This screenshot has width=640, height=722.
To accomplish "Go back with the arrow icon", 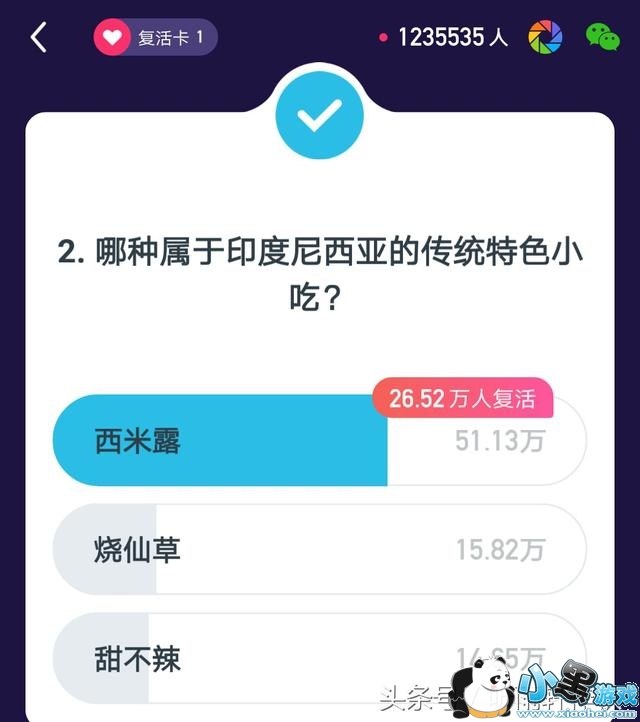I will (38, 39).
